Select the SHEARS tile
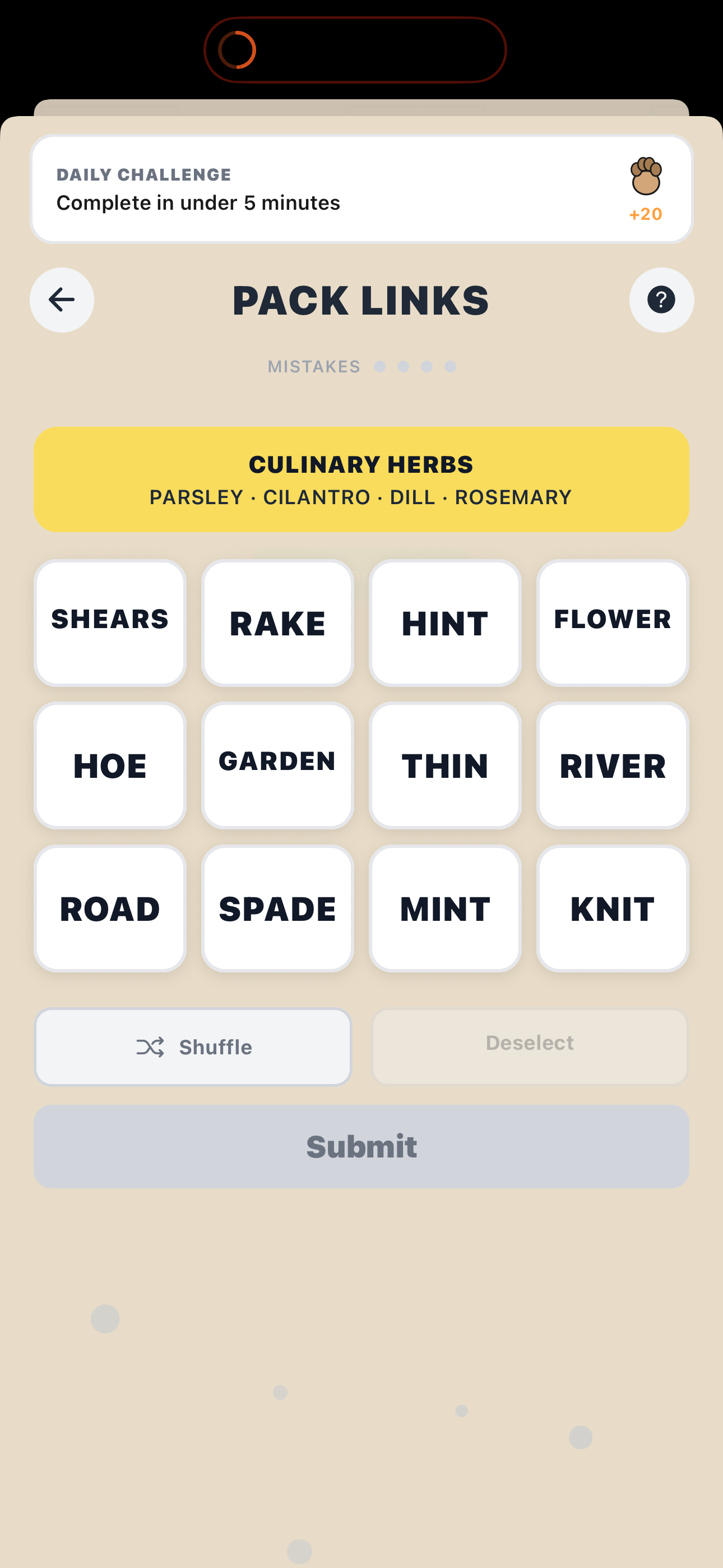This screenshot has width=723, height=1568. tap(110, 622)
